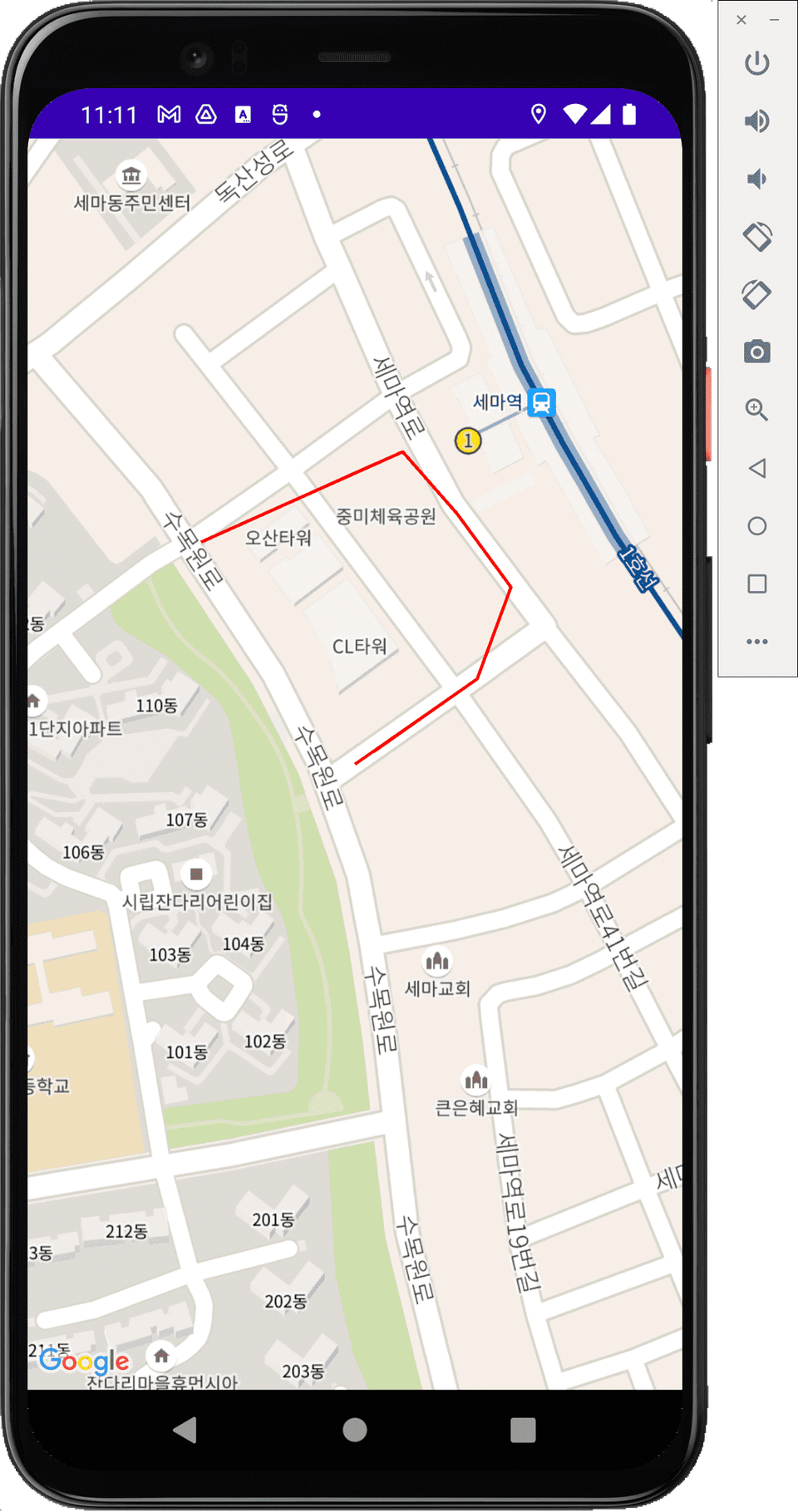Open the 세마교회 church marker

437,962
